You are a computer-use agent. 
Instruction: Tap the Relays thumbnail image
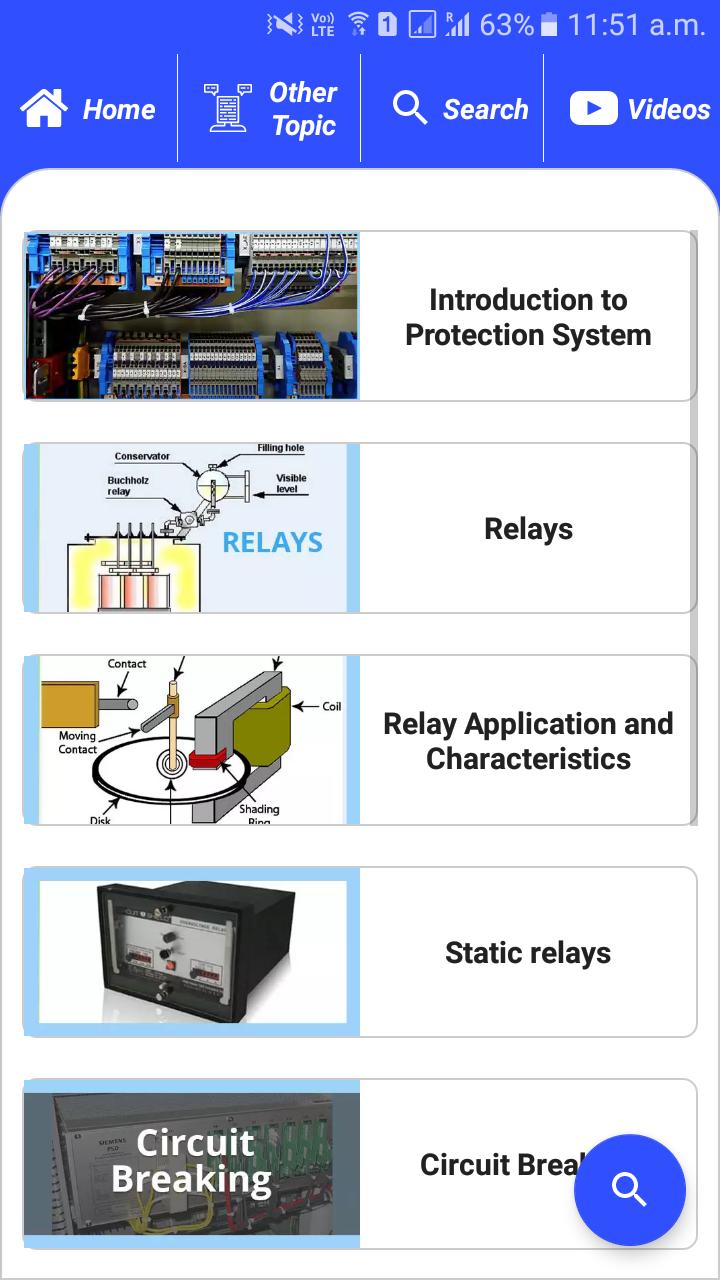(x=190, y=528)
